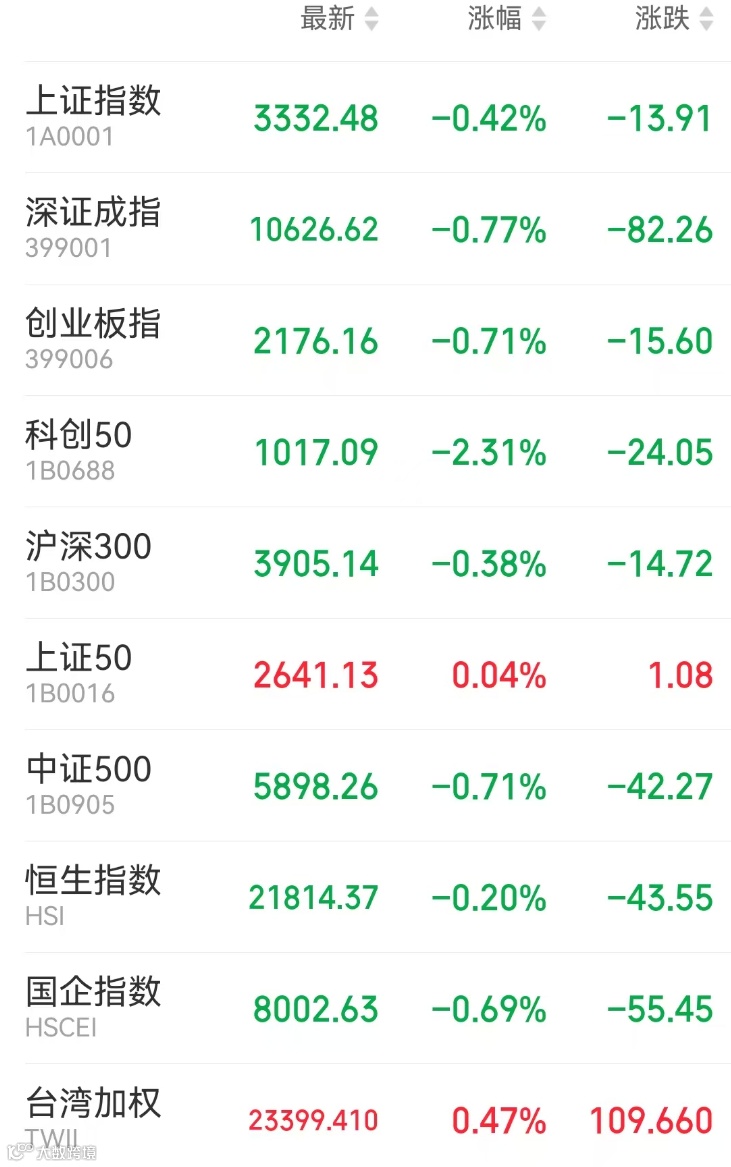Sort the list by 涨跌 column
Viewport: 731px width, 1167px height.
pos(674,19)
